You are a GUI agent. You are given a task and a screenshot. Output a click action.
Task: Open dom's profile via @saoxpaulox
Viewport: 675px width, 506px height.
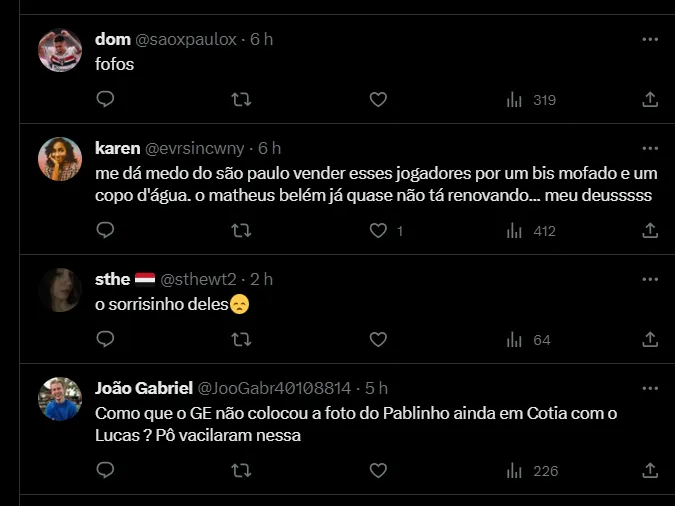[x=185, y=39]
